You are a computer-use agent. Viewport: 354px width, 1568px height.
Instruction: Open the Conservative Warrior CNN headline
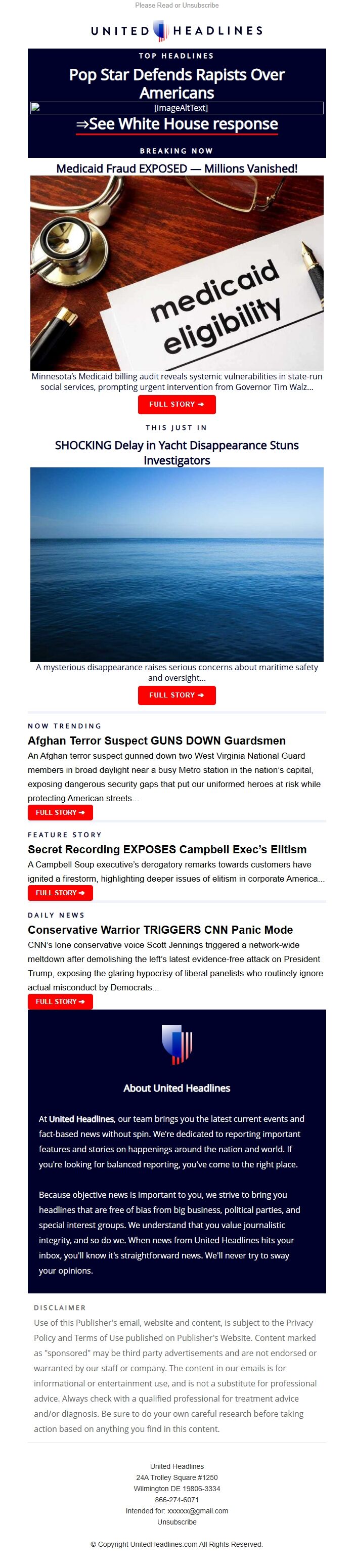pos(160,930)
